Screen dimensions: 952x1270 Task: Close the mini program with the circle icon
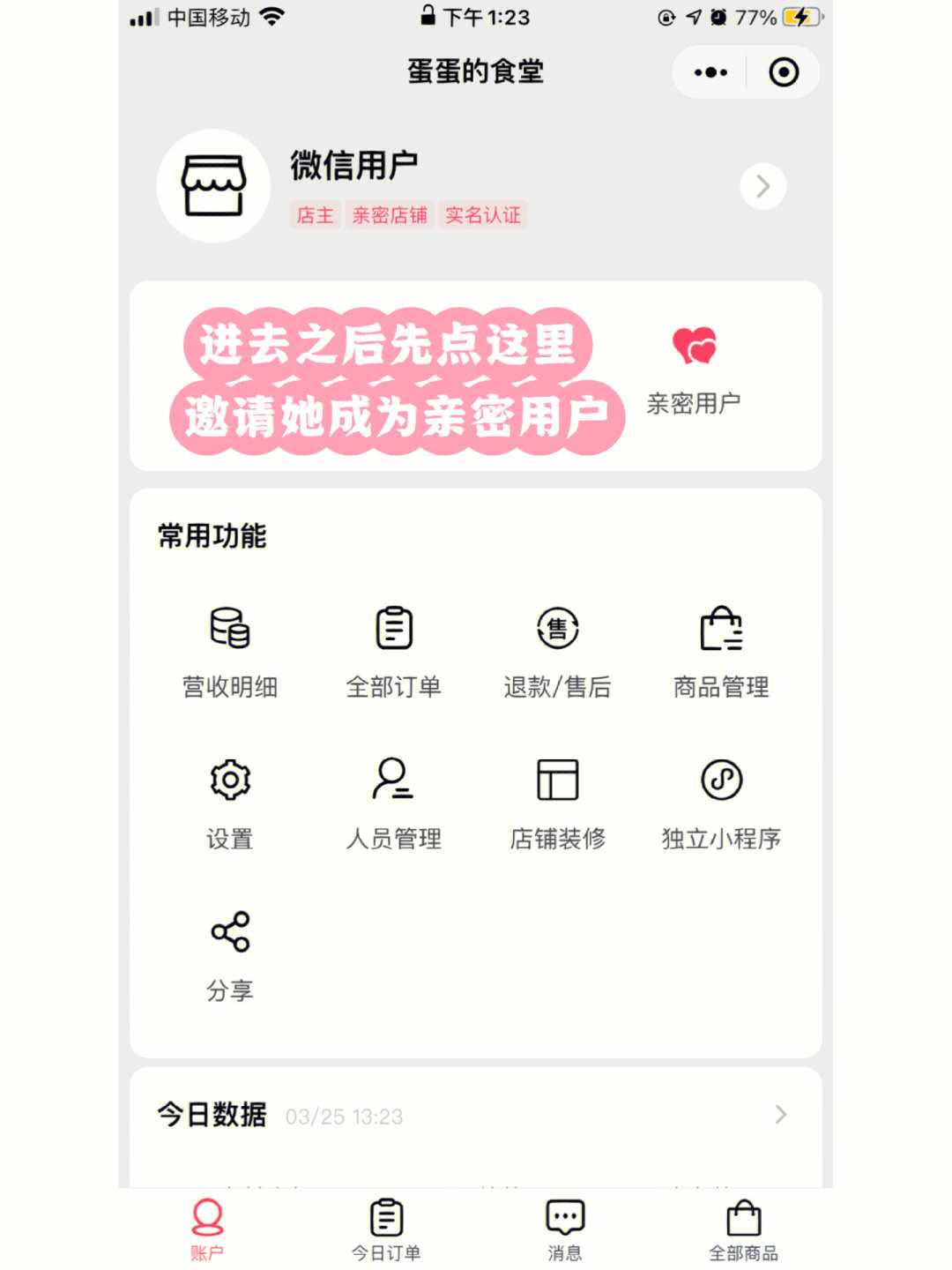coord(784,72)
